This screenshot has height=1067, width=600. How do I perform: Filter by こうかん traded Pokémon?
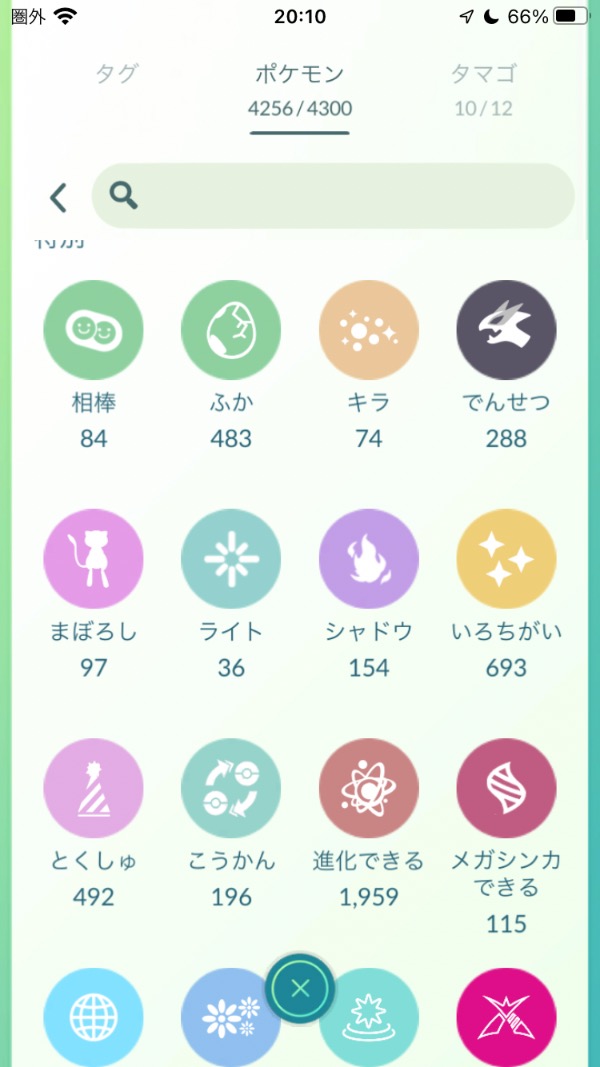click(x=231, y=788)
